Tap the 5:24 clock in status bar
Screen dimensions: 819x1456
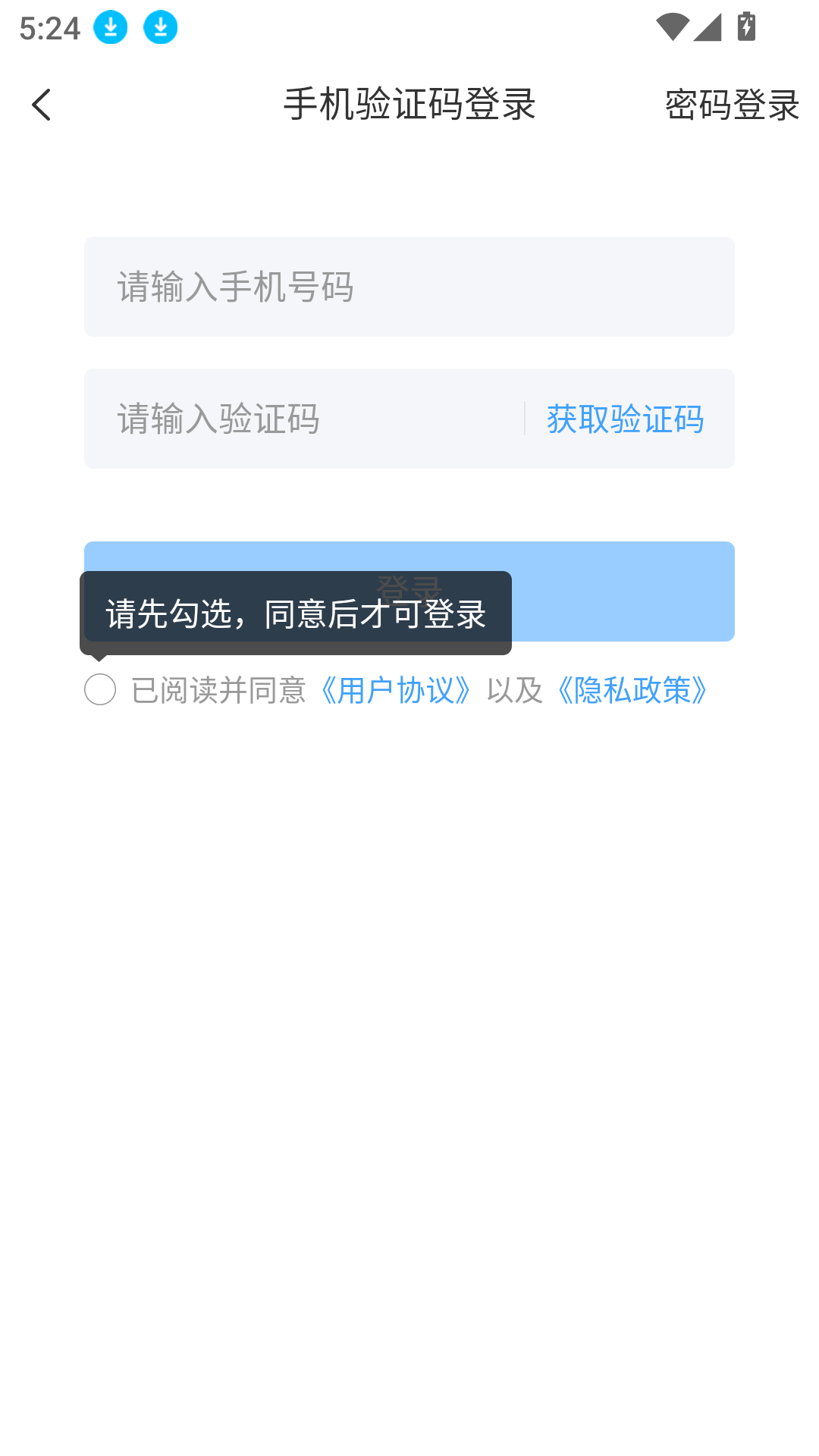point(49,29)
